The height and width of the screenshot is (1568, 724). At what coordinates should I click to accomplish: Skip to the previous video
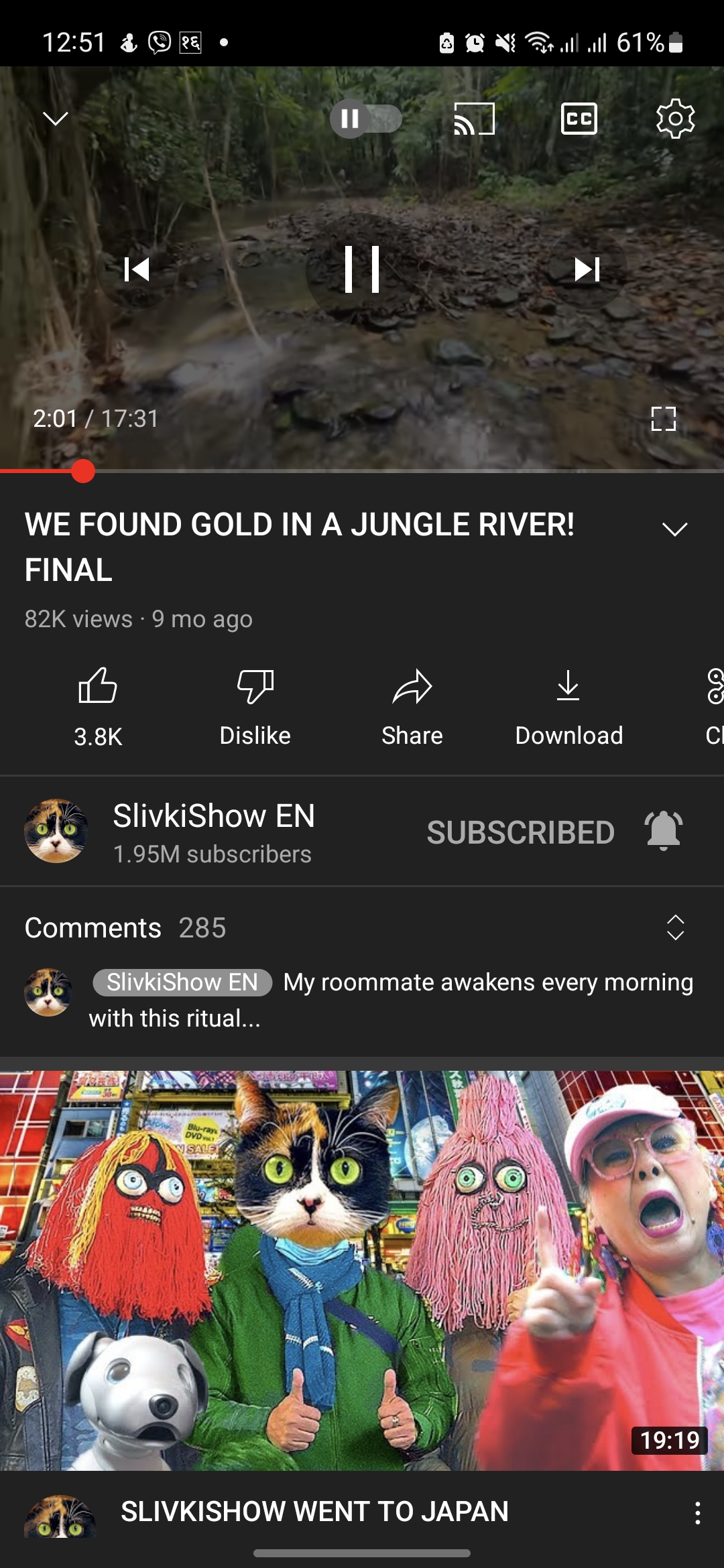[137, 269]
